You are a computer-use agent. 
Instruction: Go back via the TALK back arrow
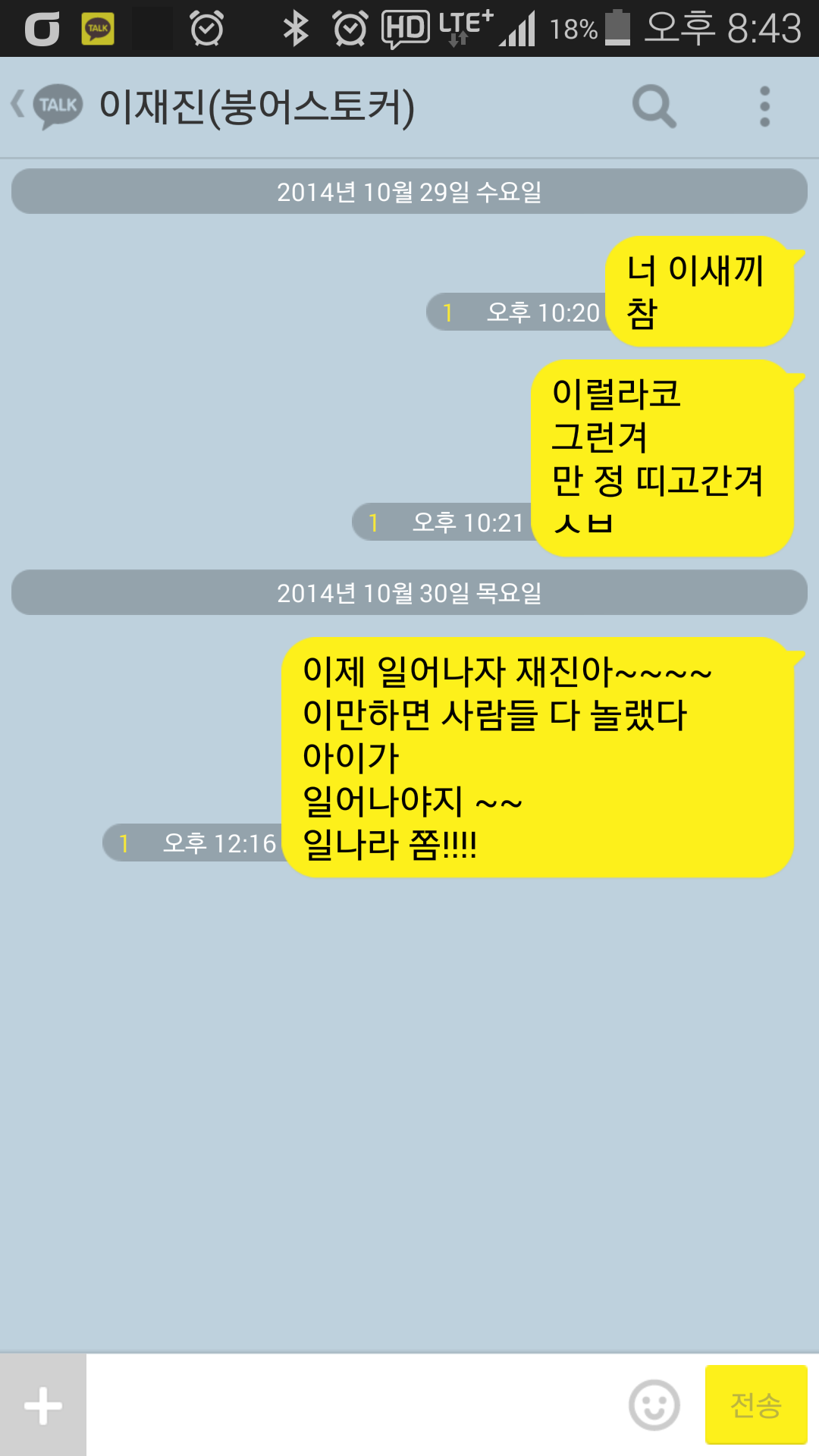pos(45,105)
